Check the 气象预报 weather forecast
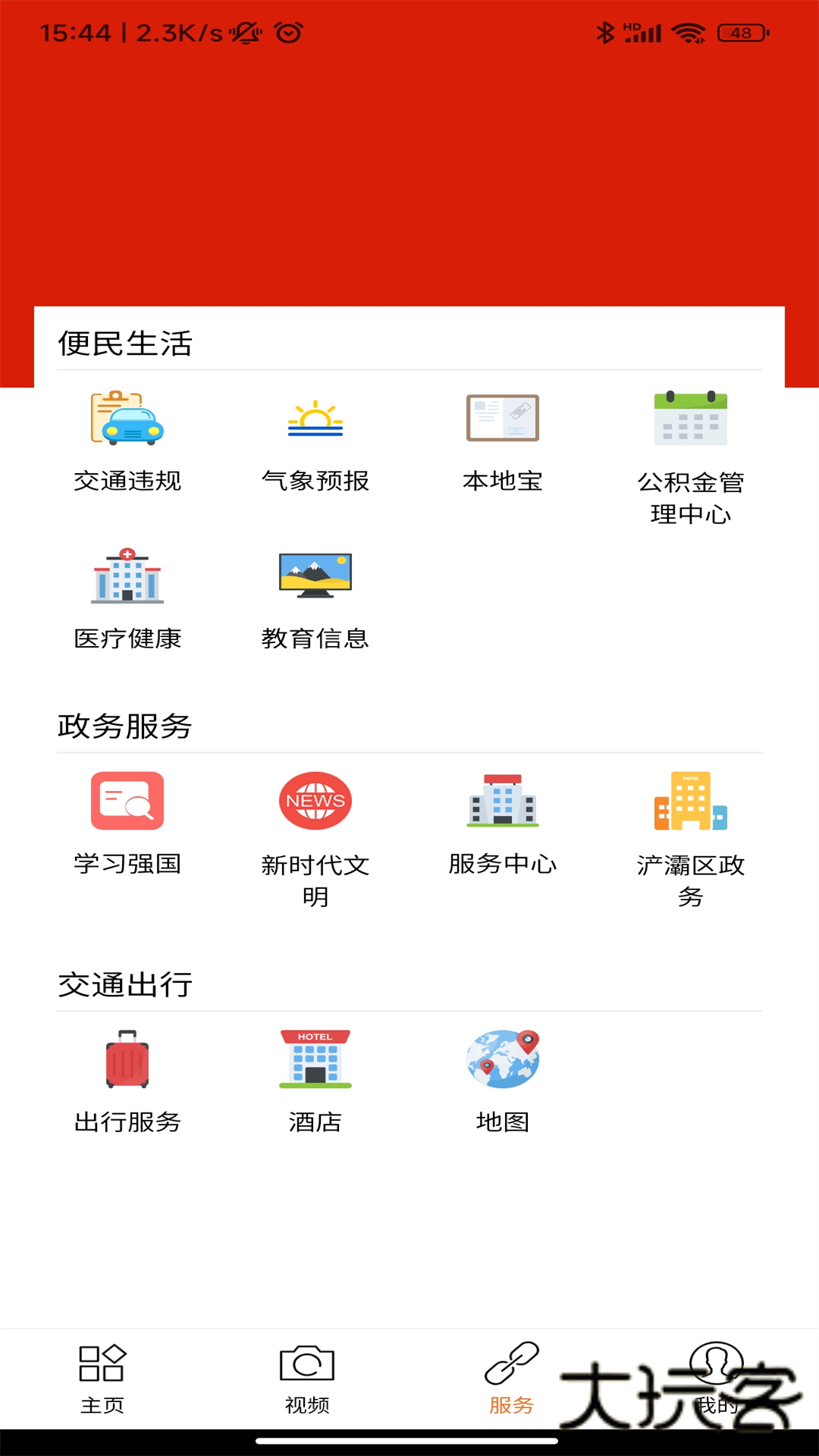Viewport: 819px width, 1456px height. pyautogui.click(x=315, y=440)
